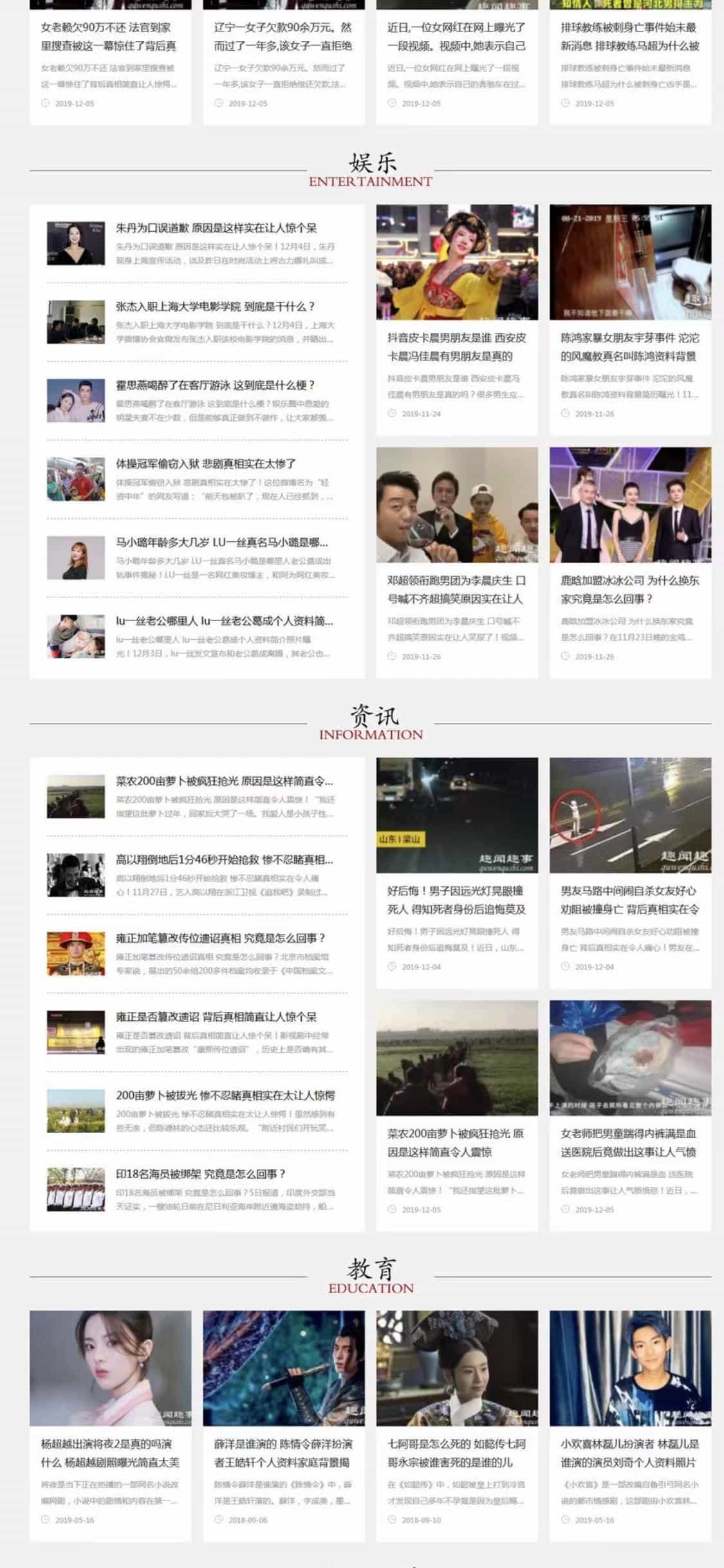Open the article 高以翔倒地后1分46秒开始抢救
Viewport: 724px width, 1568px height.
pos(224,860)
